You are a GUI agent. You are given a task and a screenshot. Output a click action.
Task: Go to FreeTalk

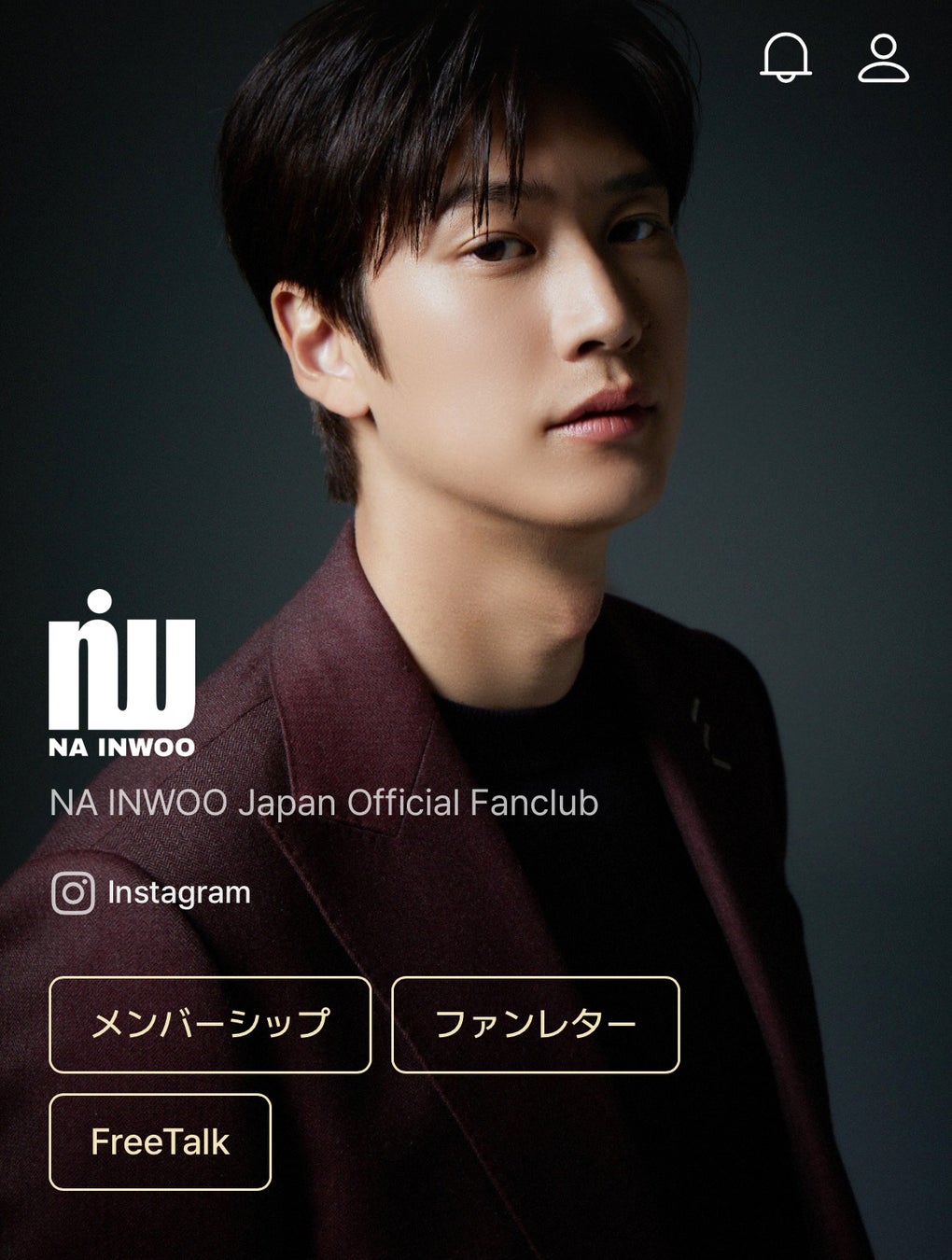(x=160, y=1141)
